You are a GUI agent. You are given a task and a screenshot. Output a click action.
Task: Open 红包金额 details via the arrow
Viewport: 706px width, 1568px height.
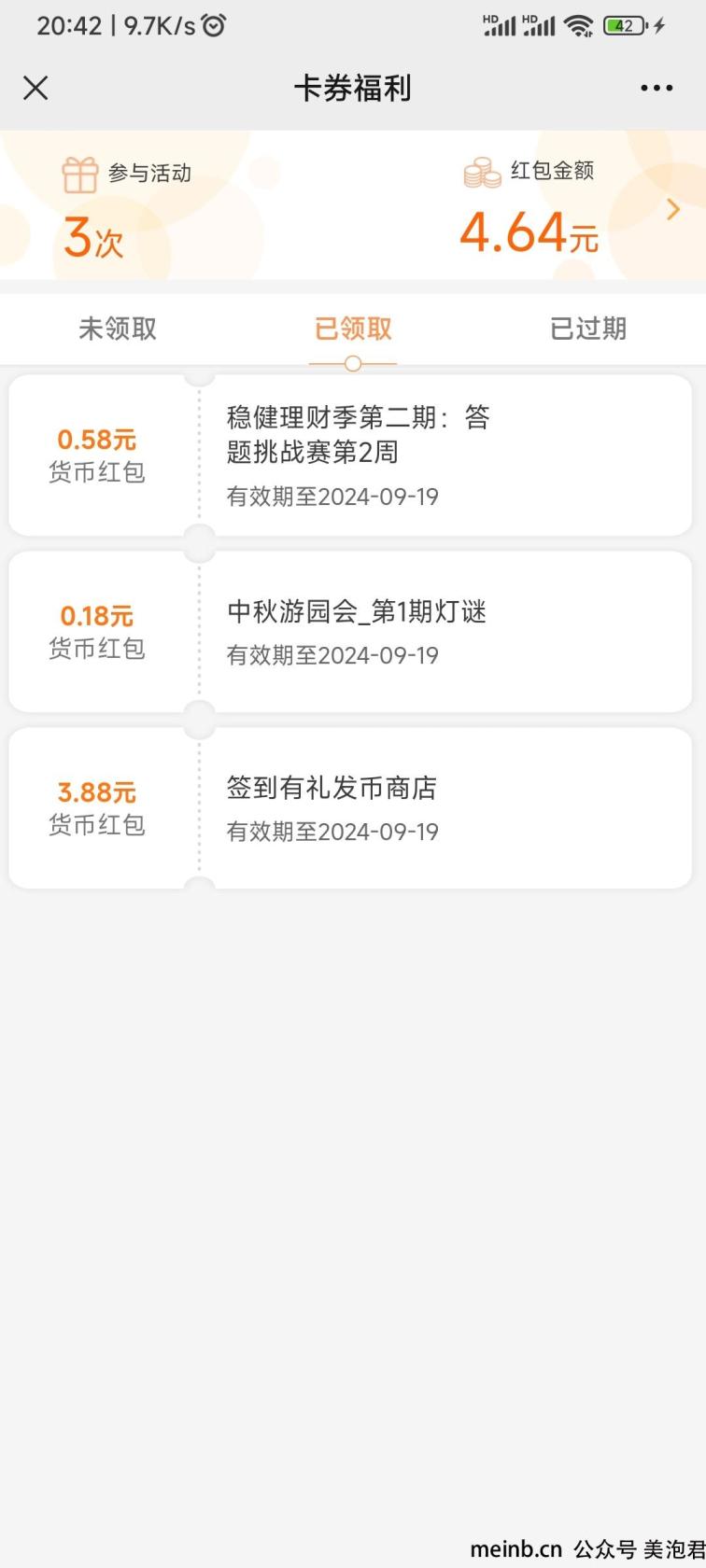tap(673, 210)
